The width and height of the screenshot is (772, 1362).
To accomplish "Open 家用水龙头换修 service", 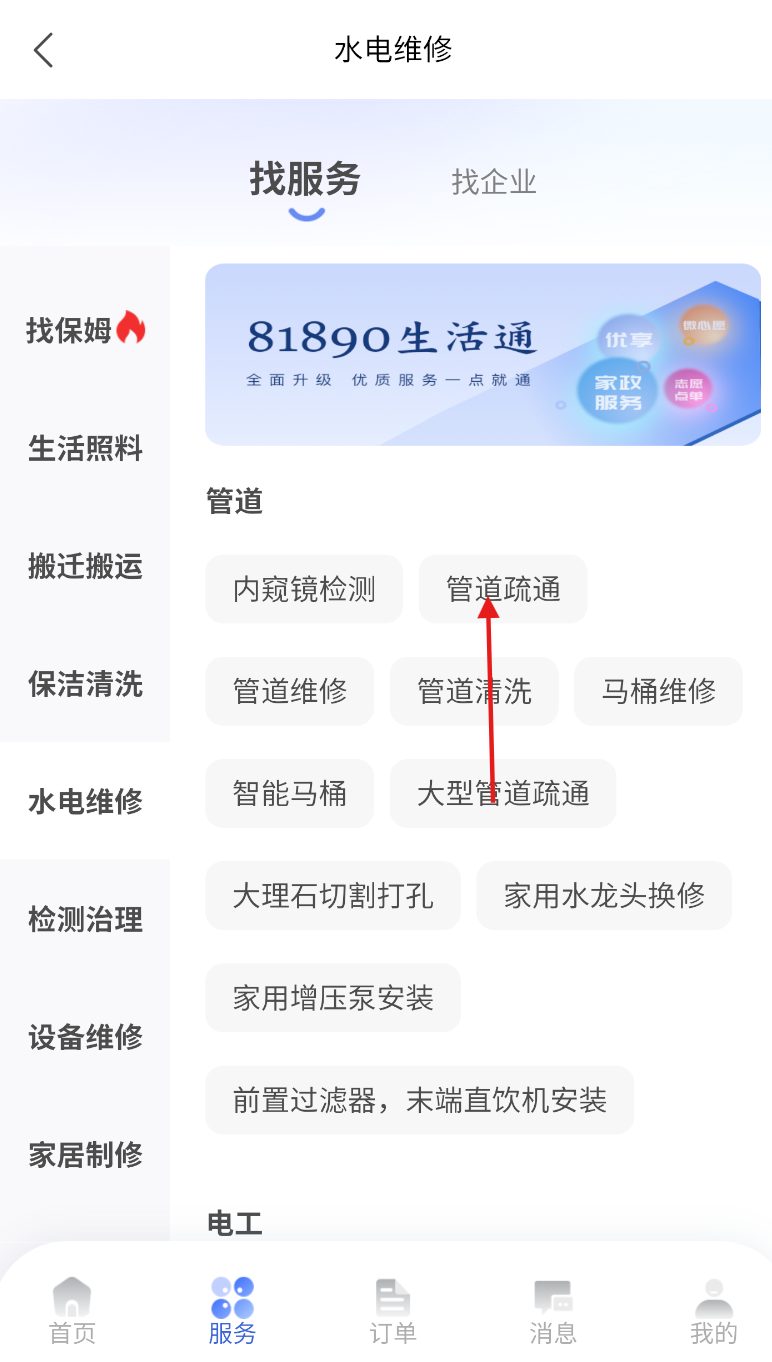I will click(x=604, y=895).
